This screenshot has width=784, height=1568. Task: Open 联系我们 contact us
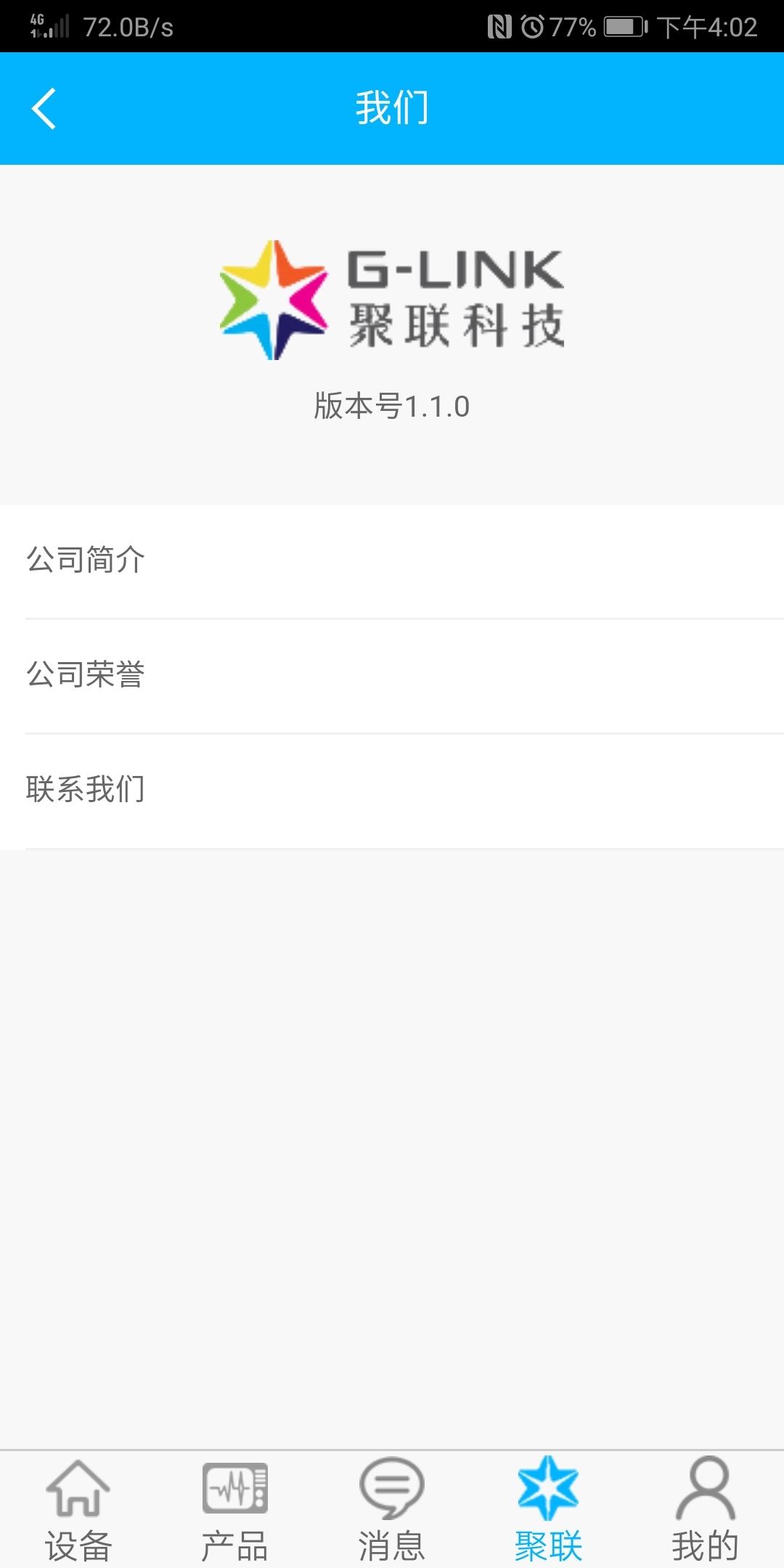[392, 791]
